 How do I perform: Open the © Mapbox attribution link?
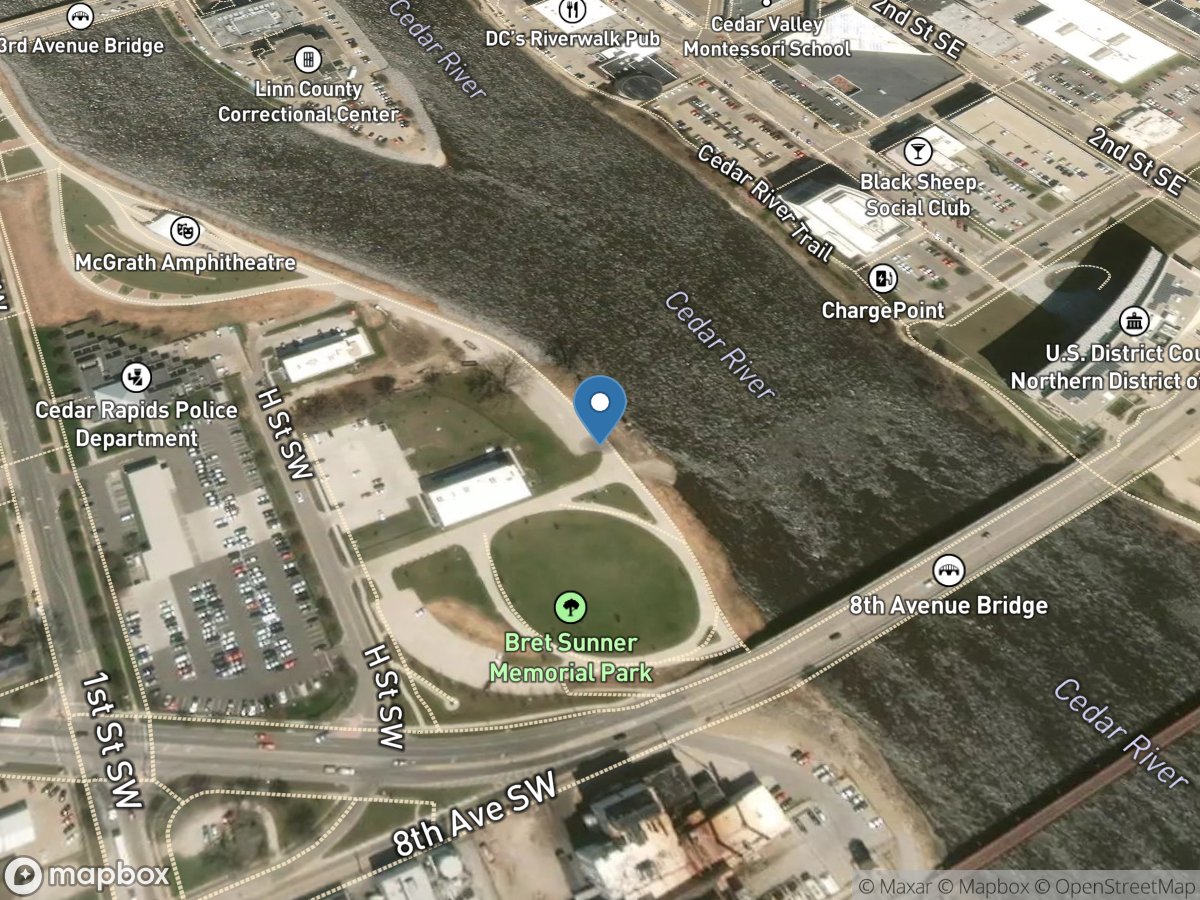pyautogui.click(x=993, y=885)
